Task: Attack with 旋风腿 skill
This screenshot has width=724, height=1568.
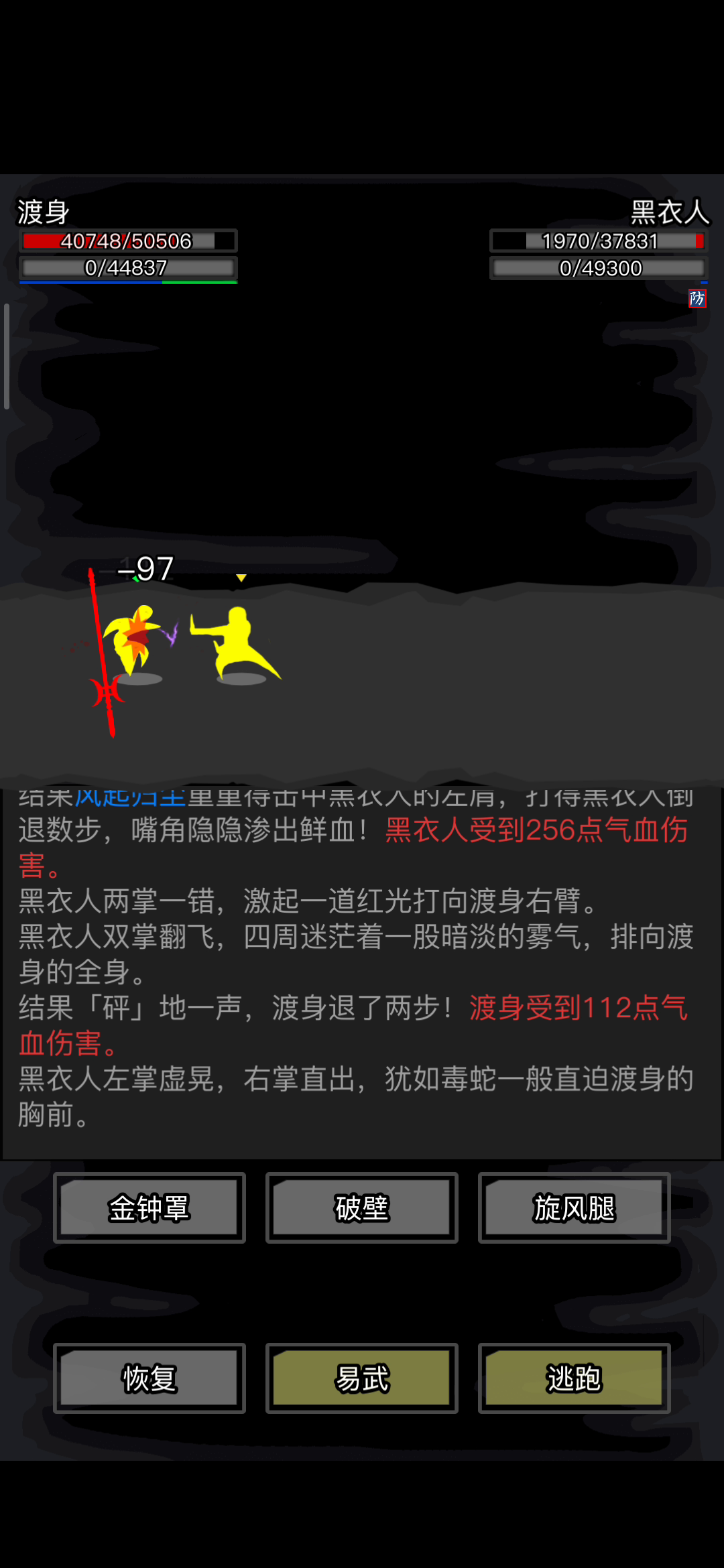Action: click(x=574, y=1207)
